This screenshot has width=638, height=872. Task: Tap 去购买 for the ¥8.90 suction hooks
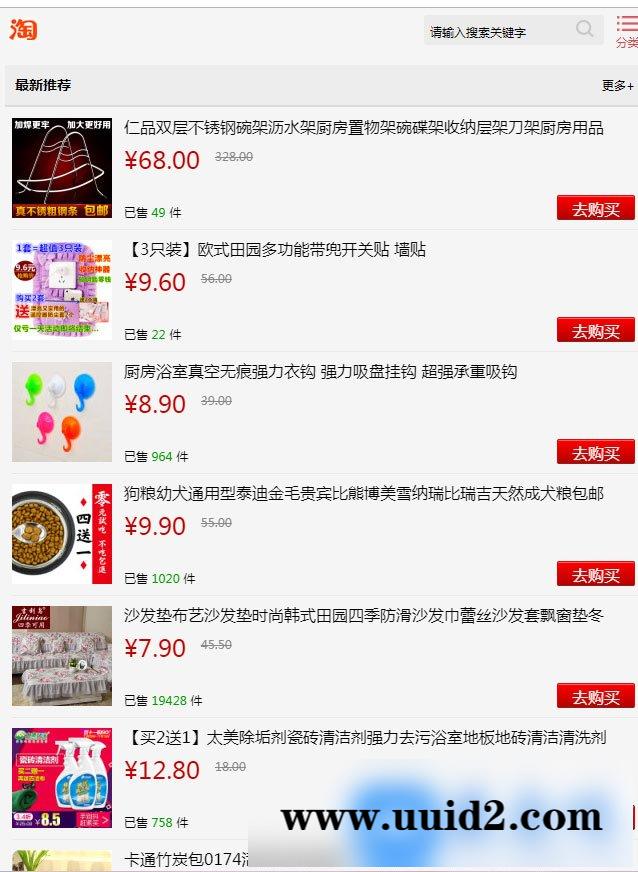point(596,453)
